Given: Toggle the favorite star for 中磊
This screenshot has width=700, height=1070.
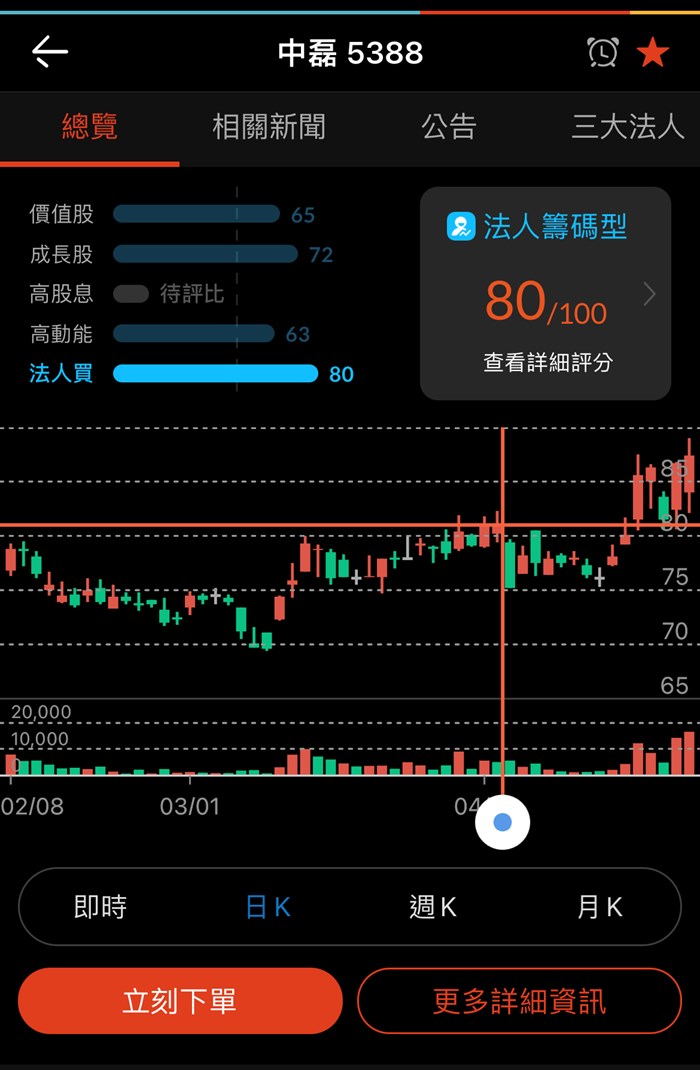Looking at the screenshot, I should click(653, 52).
